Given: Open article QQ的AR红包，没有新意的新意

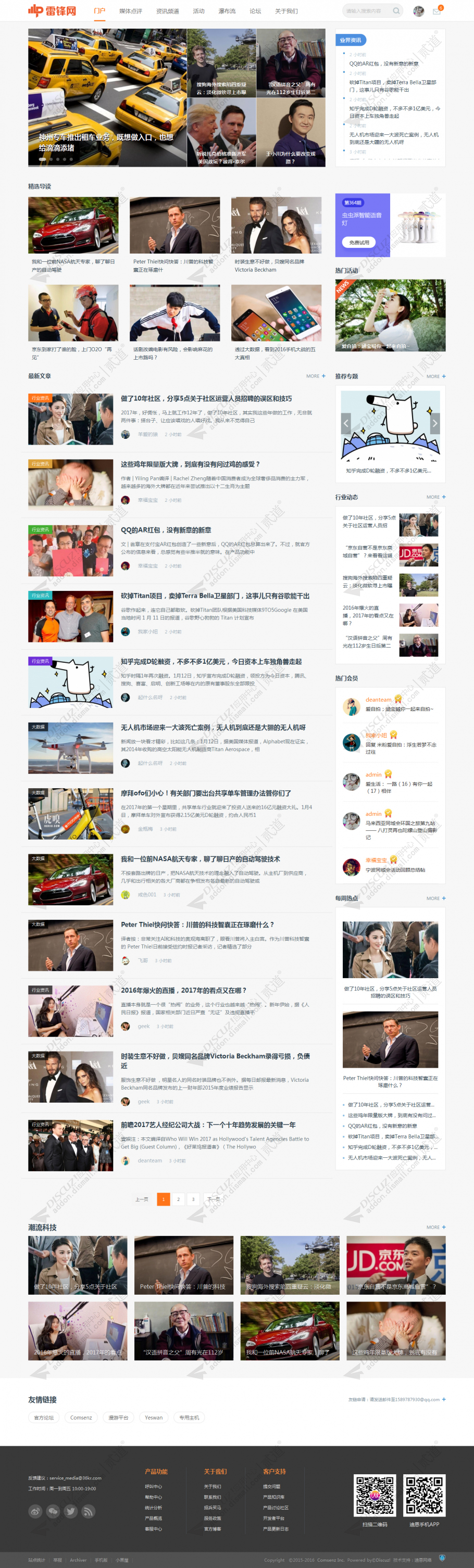Looking at the screenshot, I should [x=166, y=530].
